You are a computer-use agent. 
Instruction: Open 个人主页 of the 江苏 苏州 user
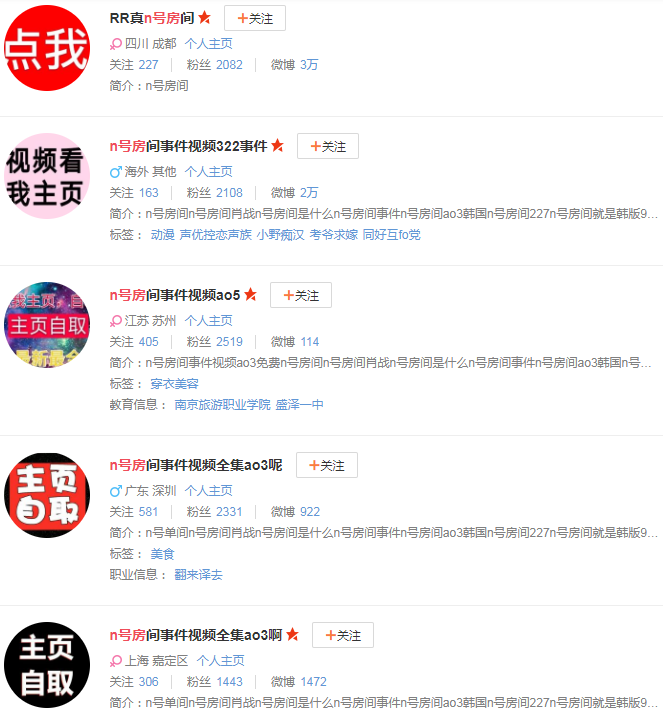208,321
